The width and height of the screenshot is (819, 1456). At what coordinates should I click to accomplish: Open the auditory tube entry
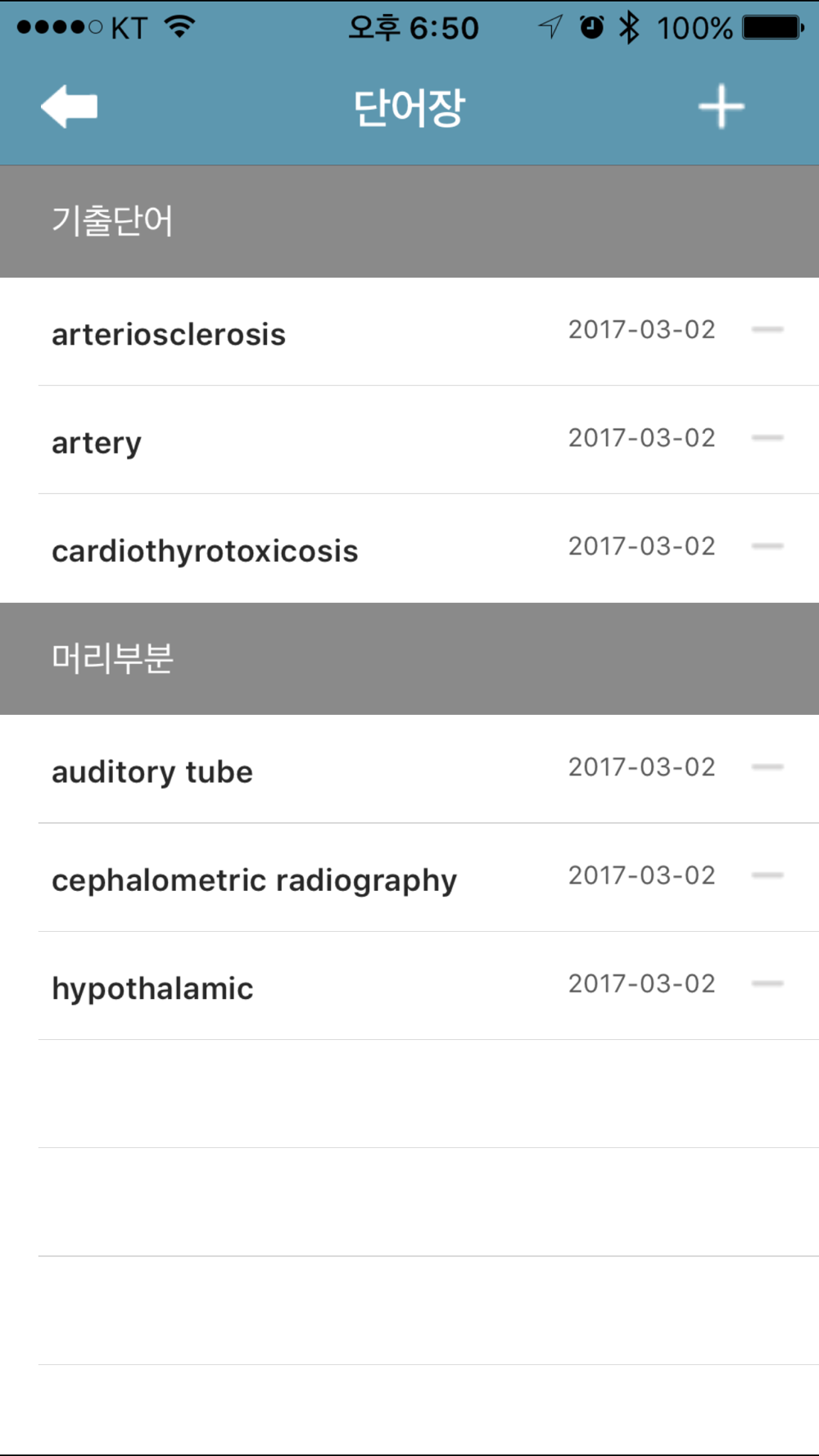[x=152, y=772]
